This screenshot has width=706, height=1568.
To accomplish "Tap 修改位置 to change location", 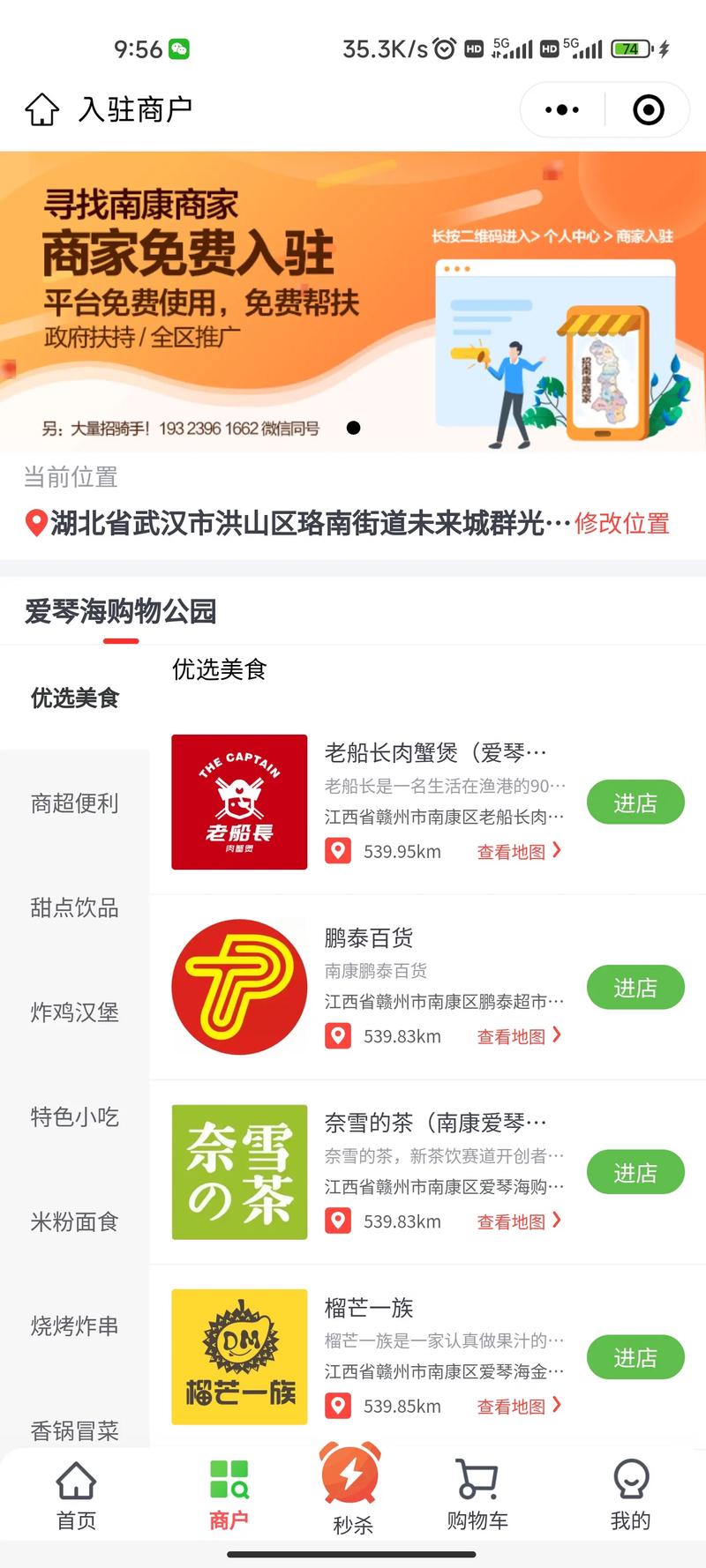I will coord(622,523).
